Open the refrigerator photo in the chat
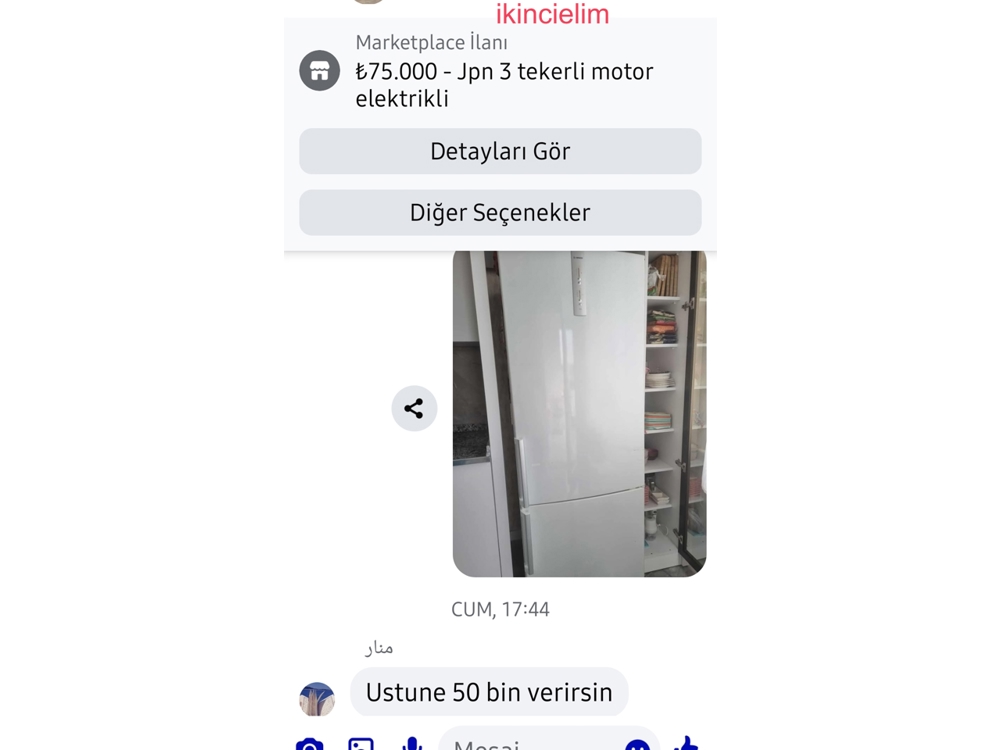The image size is (1000, 750). (x=579, y=413)
